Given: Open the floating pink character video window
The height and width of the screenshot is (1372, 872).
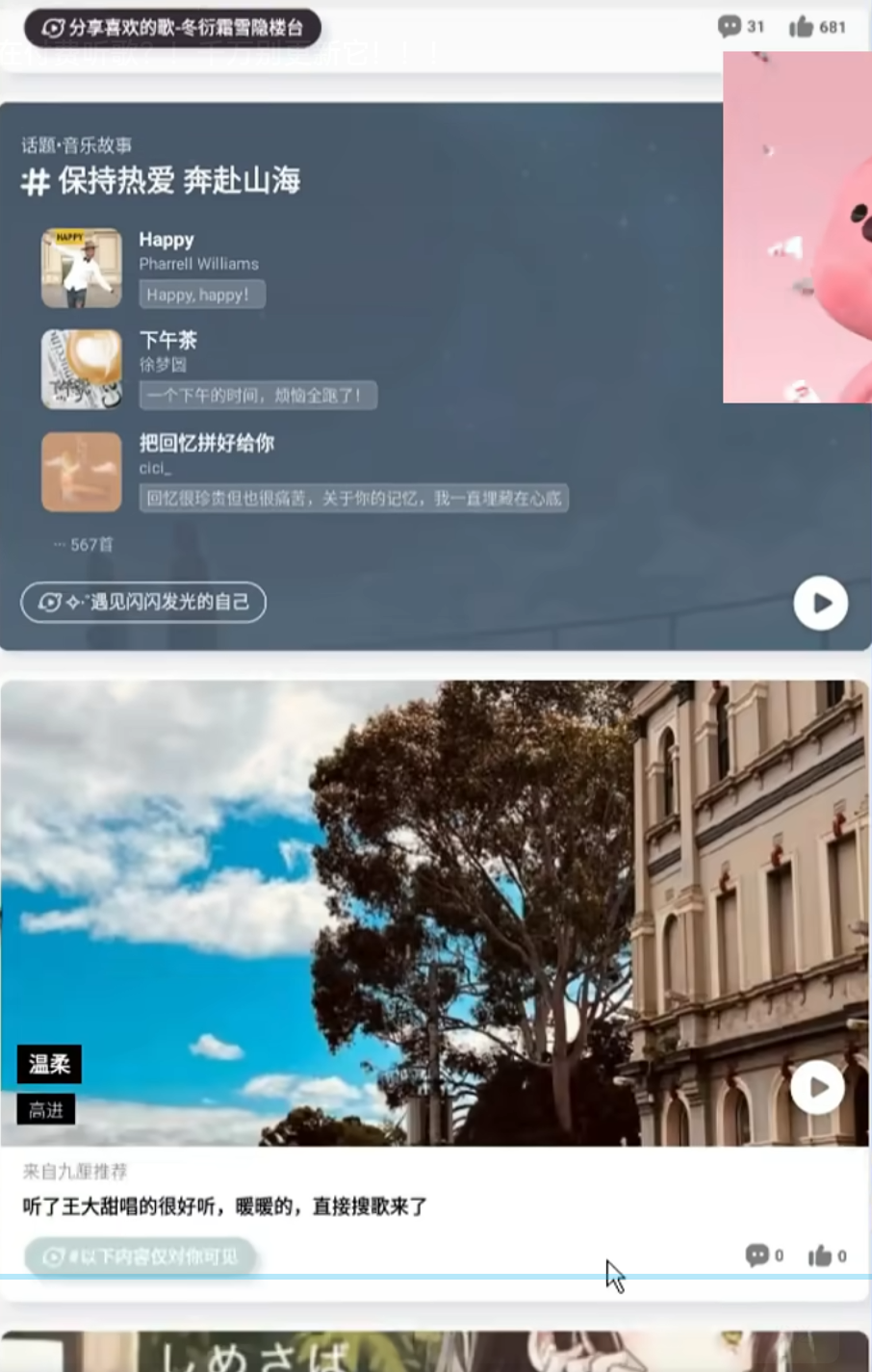Looking at the screenshot, I should point(797,227).
